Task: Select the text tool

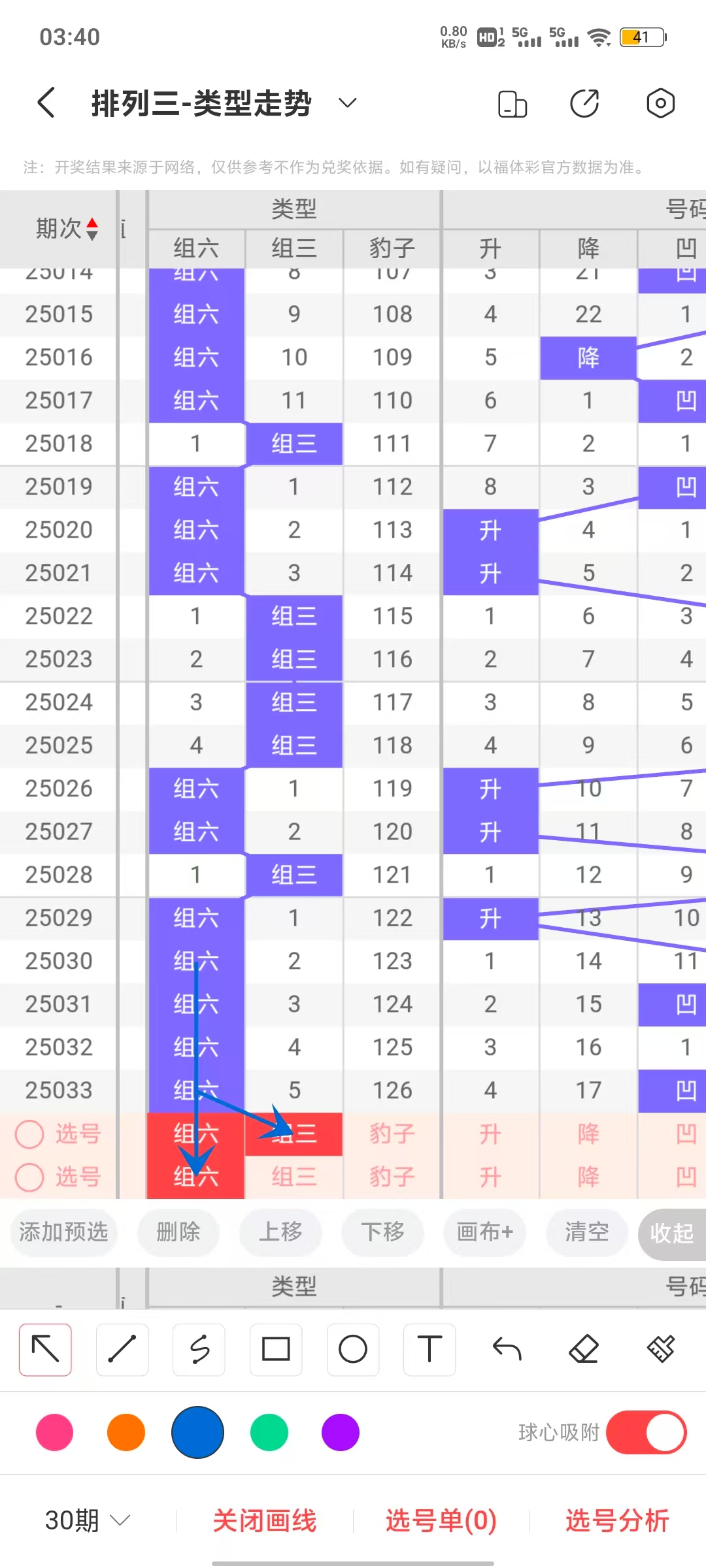Action: pyautogui.click(x=429, y=1350)
